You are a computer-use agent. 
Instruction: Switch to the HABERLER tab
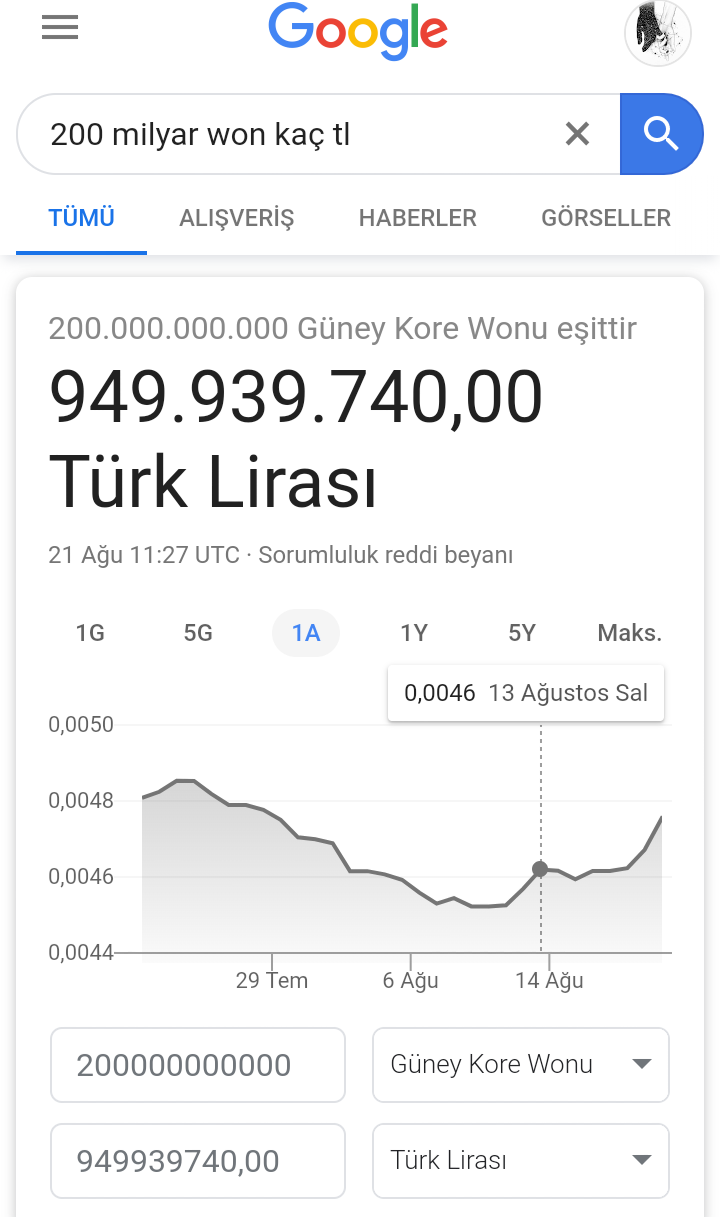click(417, 218)
